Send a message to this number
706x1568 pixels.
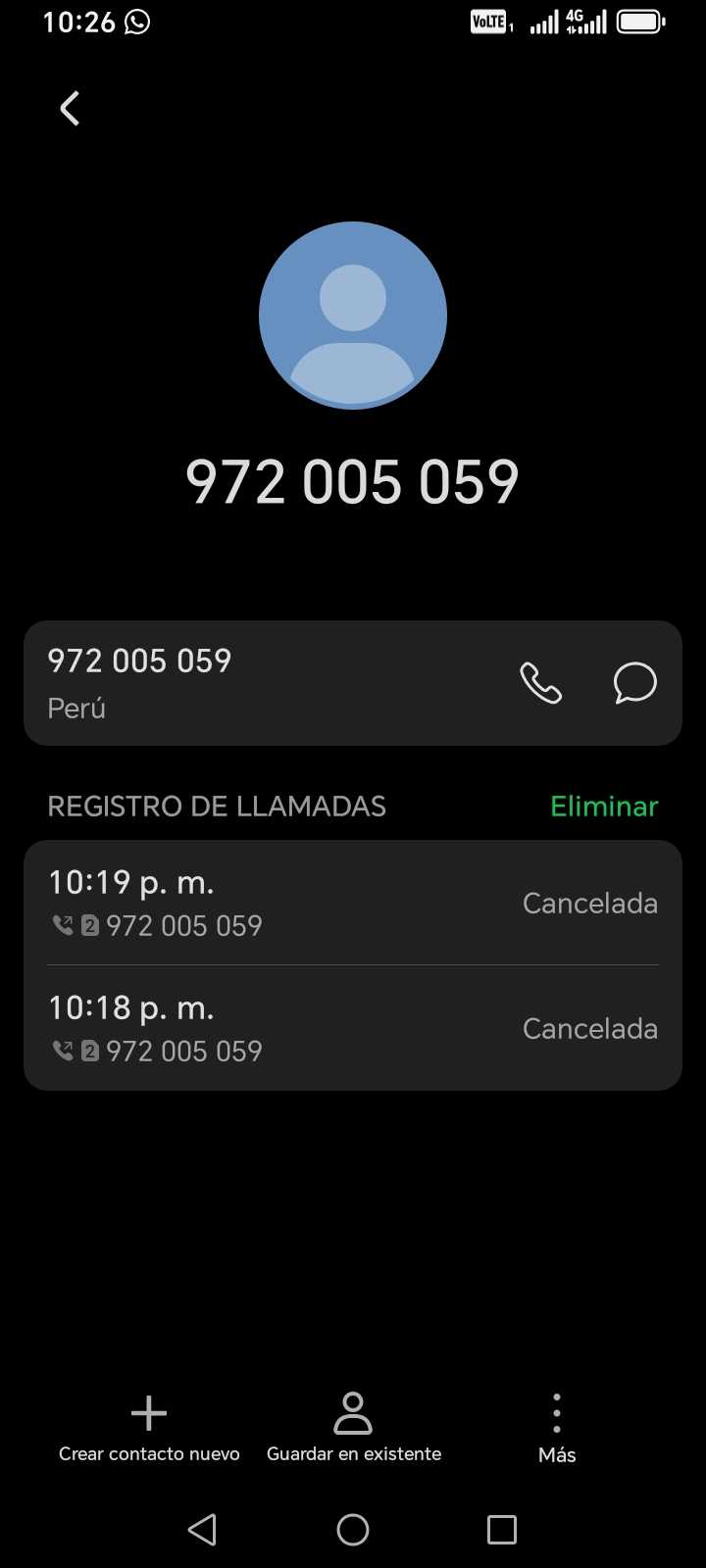(x=634, y=683)
